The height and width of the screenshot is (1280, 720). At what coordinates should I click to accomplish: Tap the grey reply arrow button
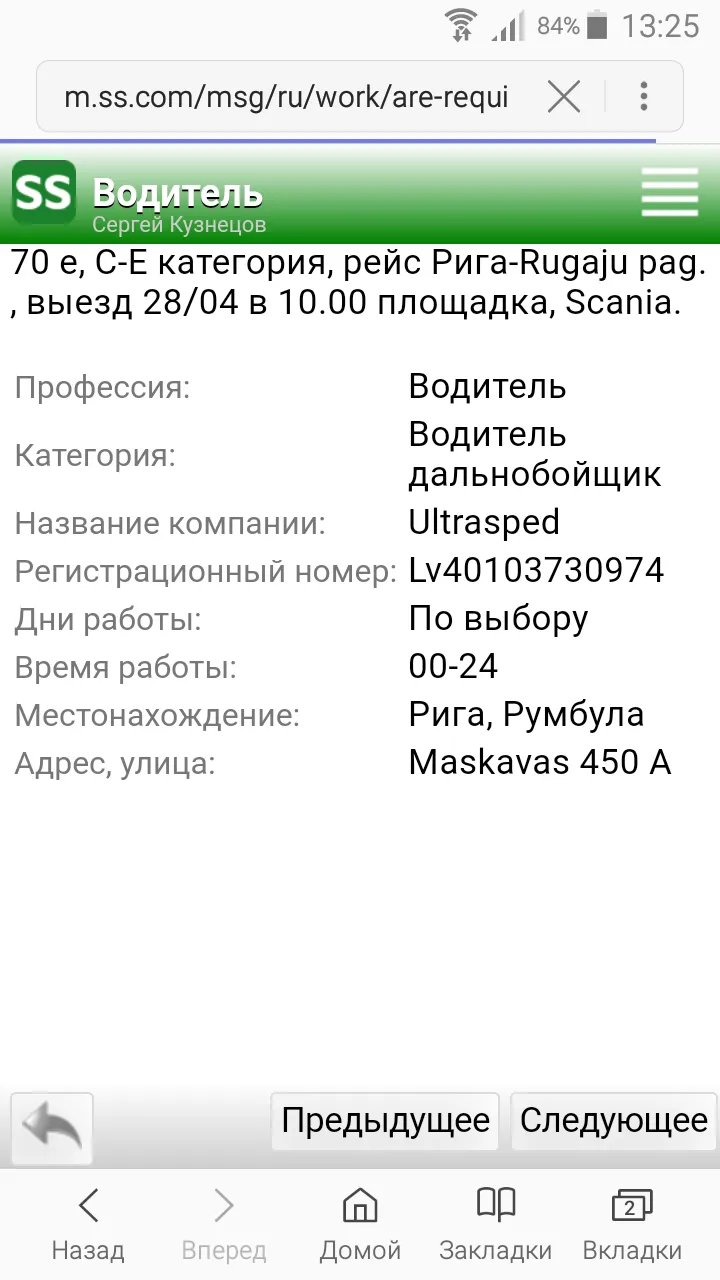coord(52,1129)
